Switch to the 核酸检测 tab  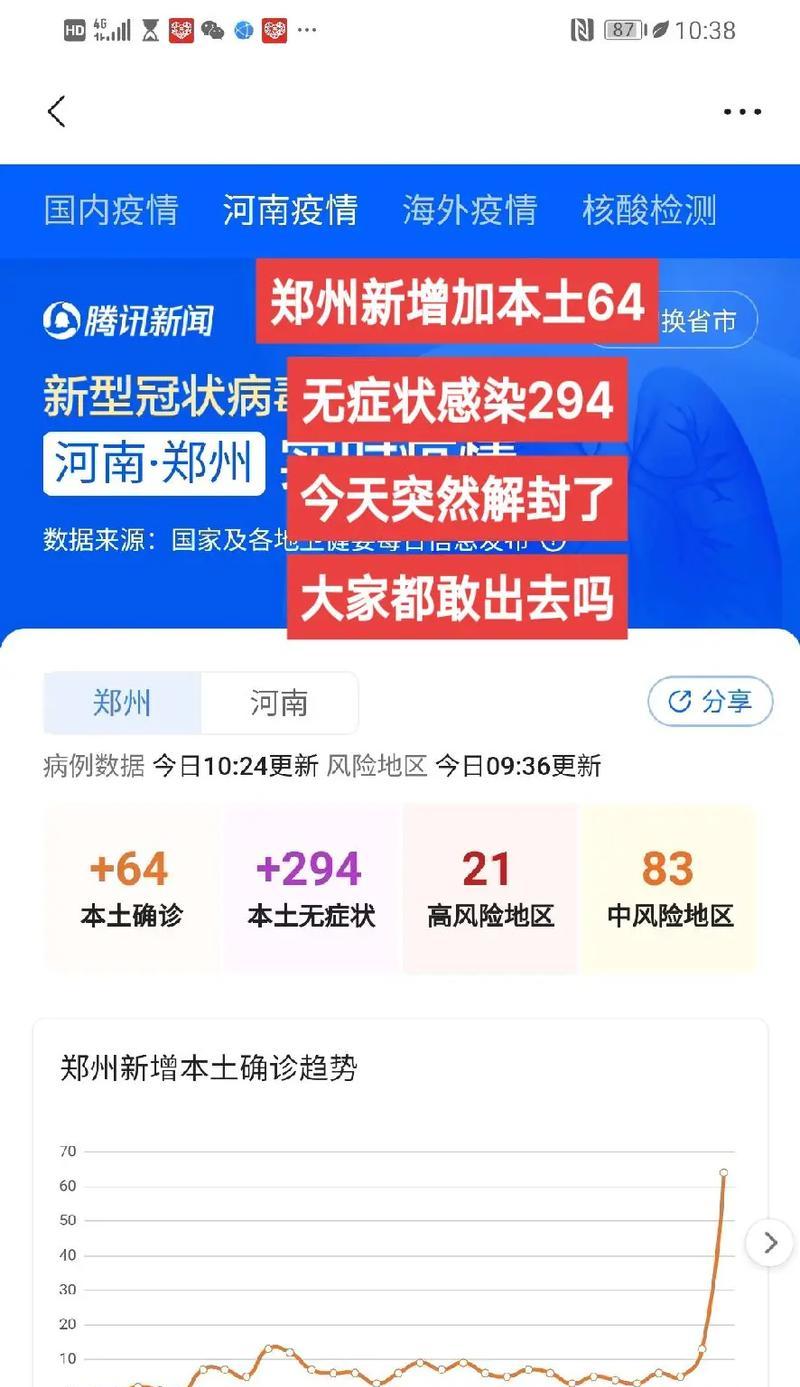650,211
